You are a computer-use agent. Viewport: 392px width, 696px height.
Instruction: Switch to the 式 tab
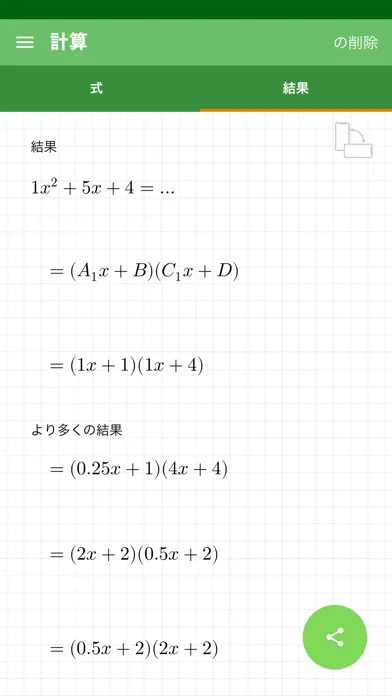point(96,88)
